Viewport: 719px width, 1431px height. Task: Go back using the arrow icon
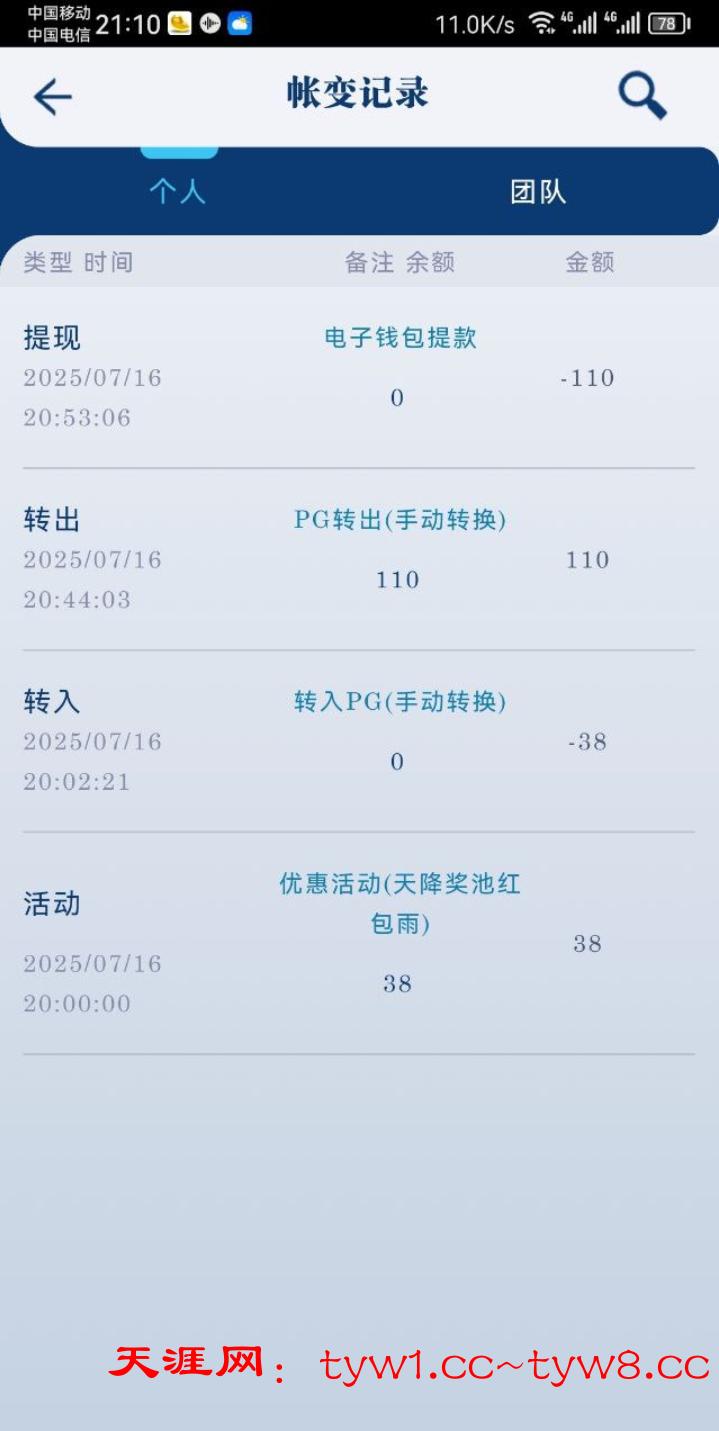[x=52, y=97]
